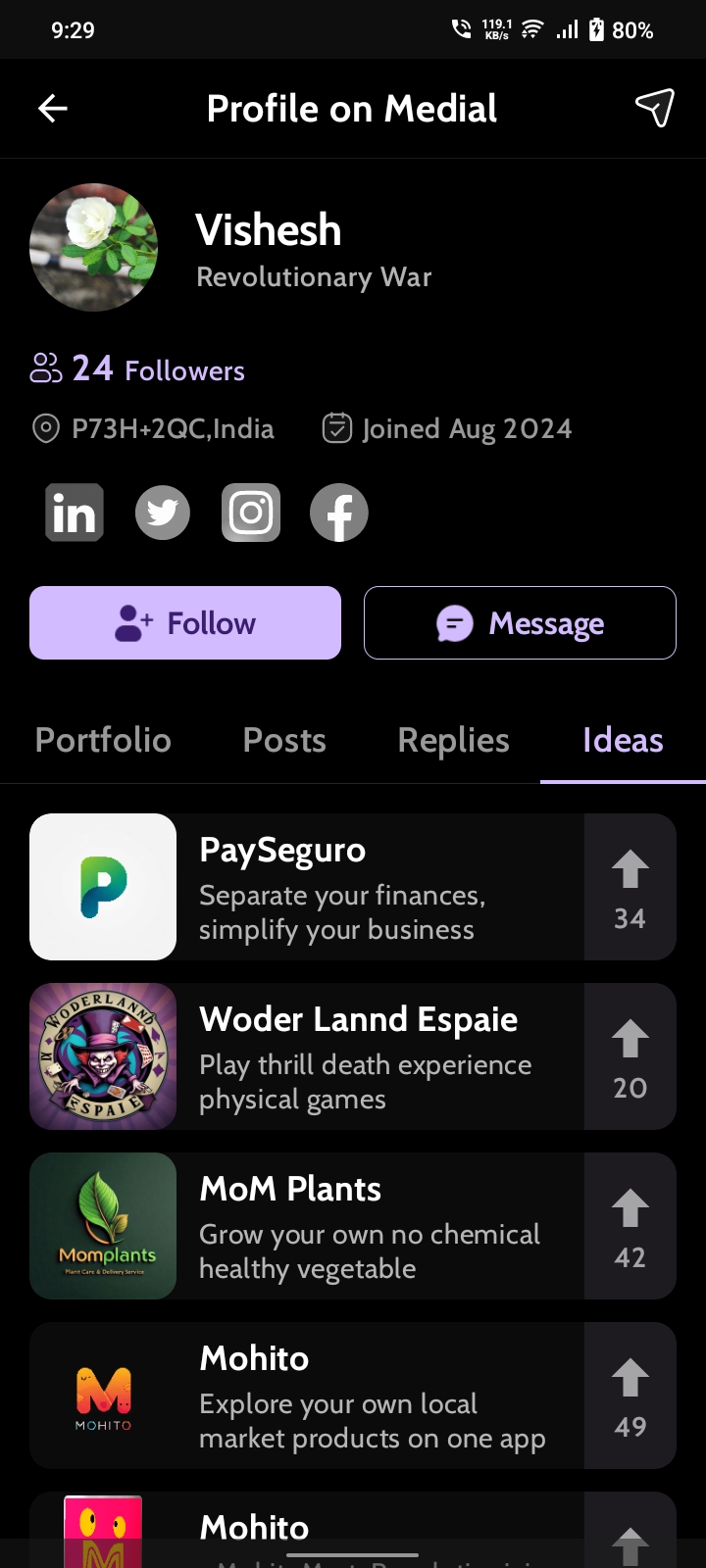Viewport: 706px width, 1568px height.
Task: Go back using the arrow icon
Action: [53, 108]
